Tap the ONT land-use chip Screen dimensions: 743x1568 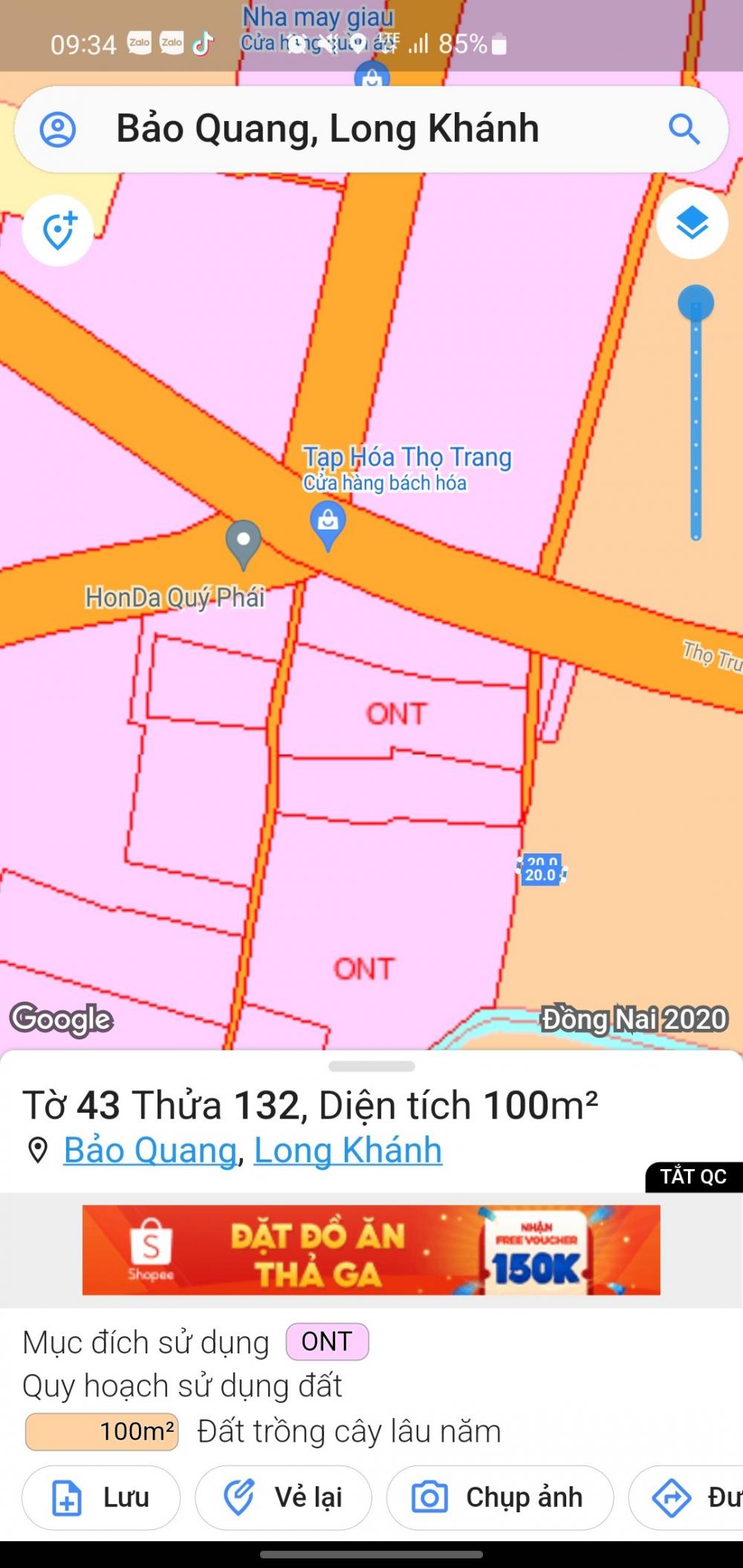[327, 1341]
